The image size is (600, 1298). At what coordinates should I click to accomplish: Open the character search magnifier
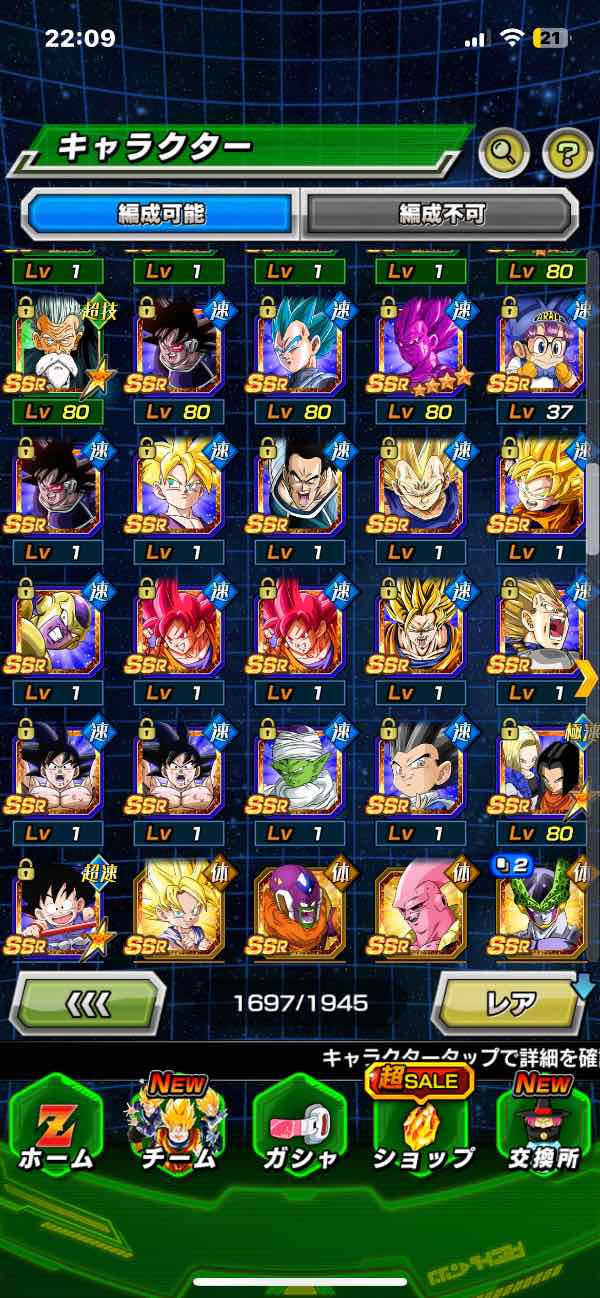tap(504, 153)
